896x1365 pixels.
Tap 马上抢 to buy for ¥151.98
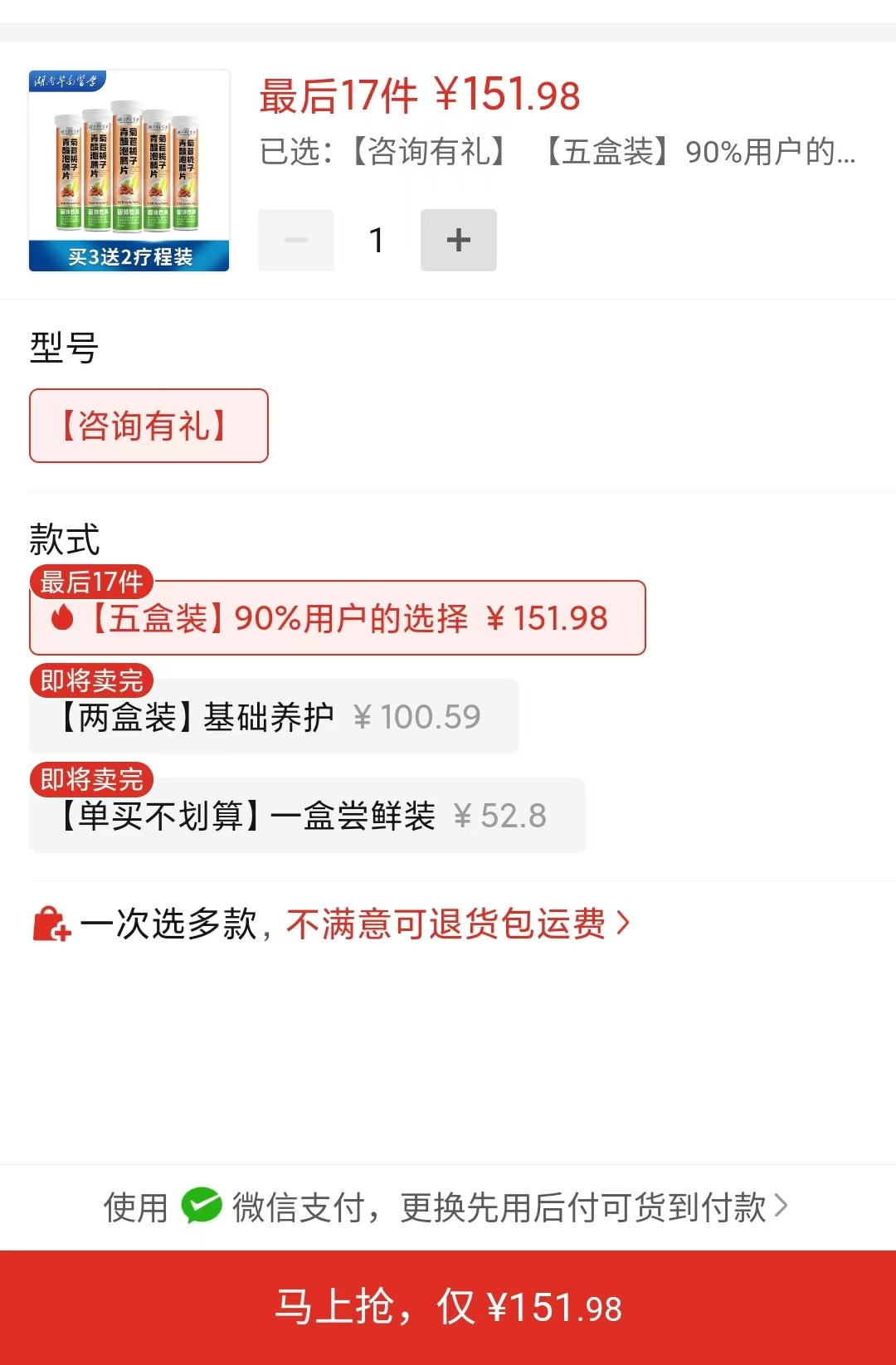click(x=448, y=1307)
